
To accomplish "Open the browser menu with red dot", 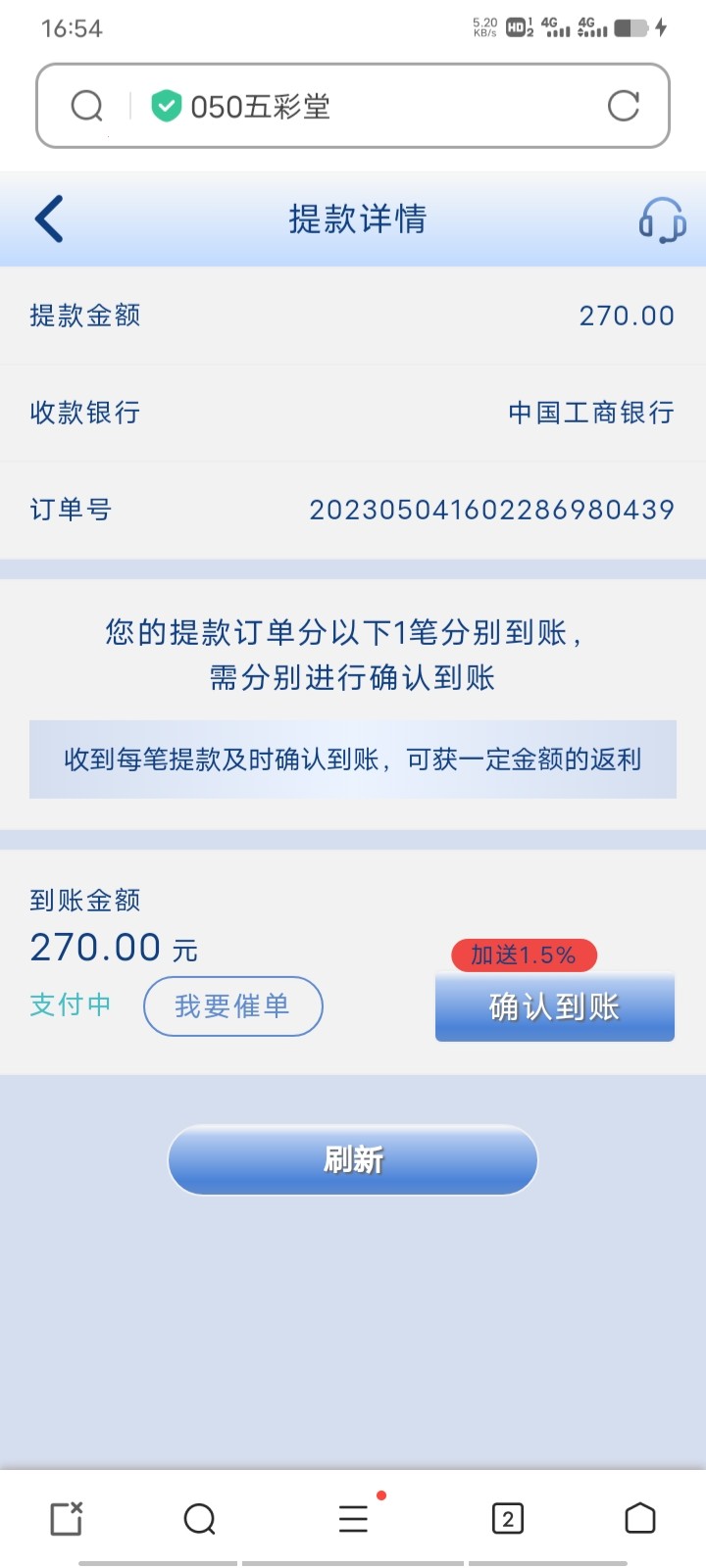I will [353, 1520].
